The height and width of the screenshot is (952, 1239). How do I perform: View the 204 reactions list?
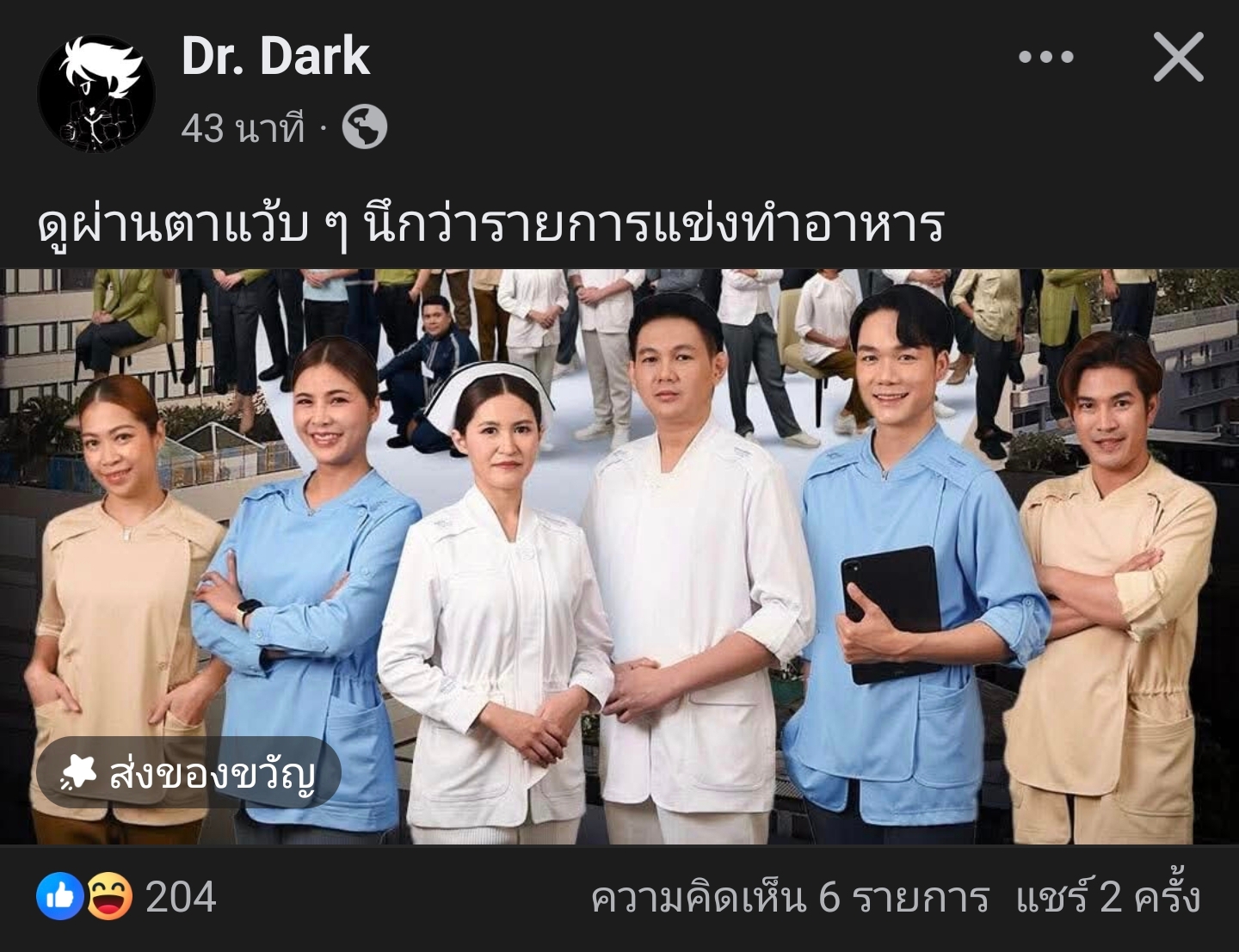127,898
